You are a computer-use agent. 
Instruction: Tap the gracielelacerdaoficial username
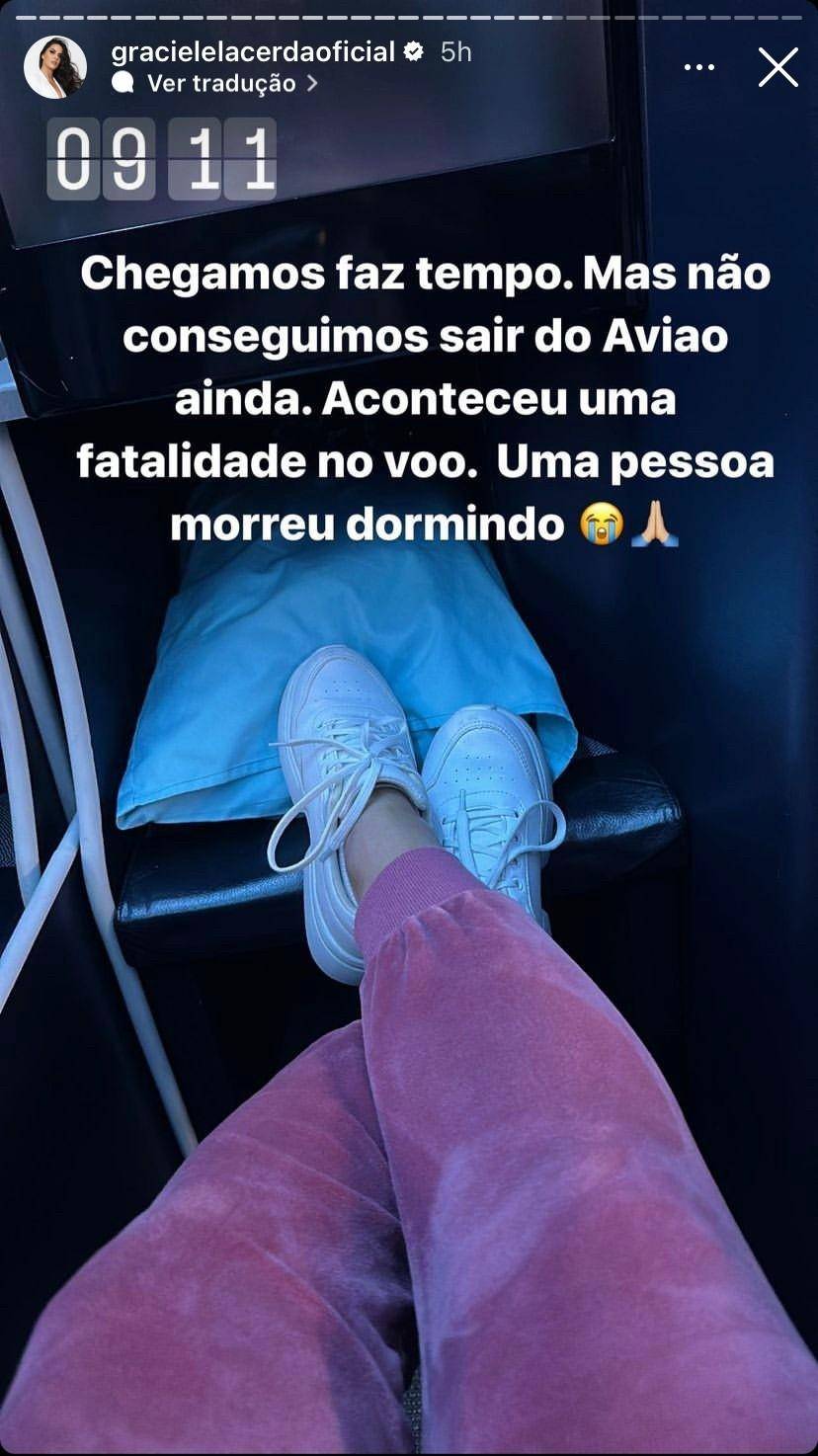(253, 51)
